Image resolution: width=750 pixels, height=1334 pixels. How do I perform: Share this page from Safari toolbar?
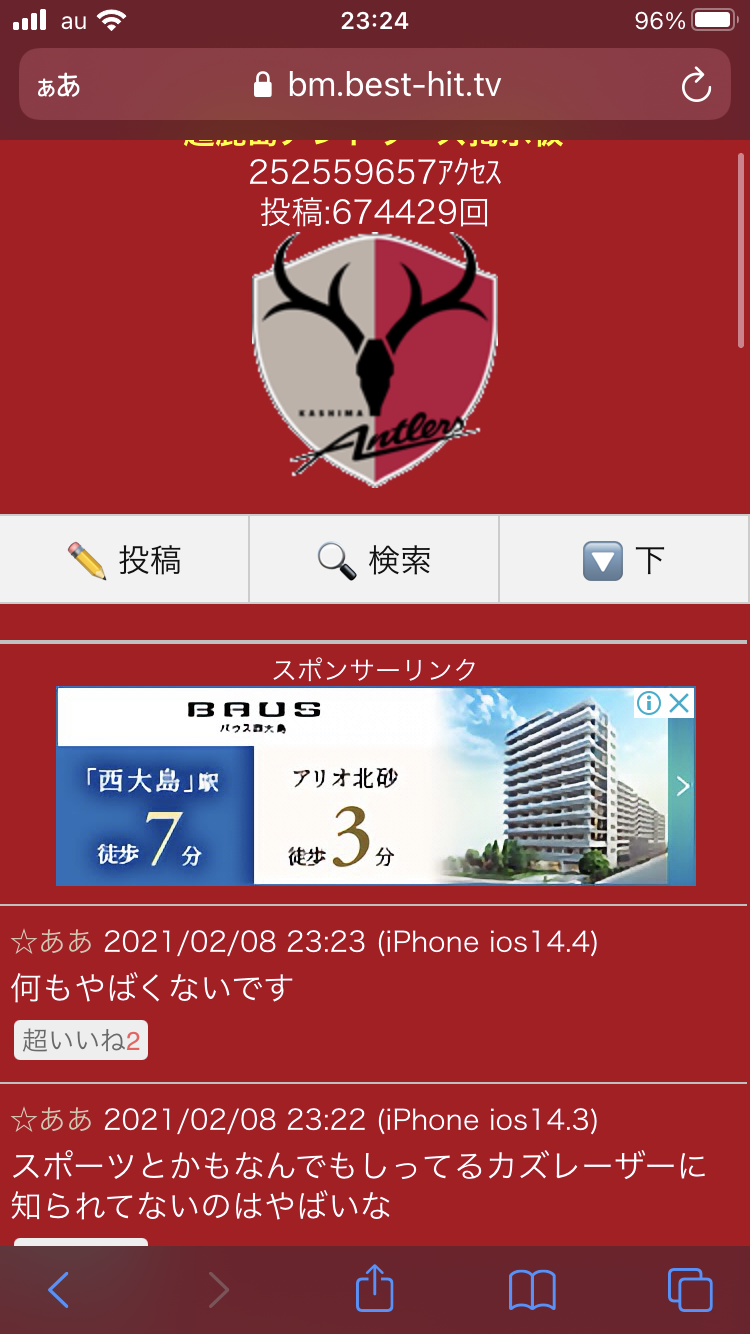375,1287
